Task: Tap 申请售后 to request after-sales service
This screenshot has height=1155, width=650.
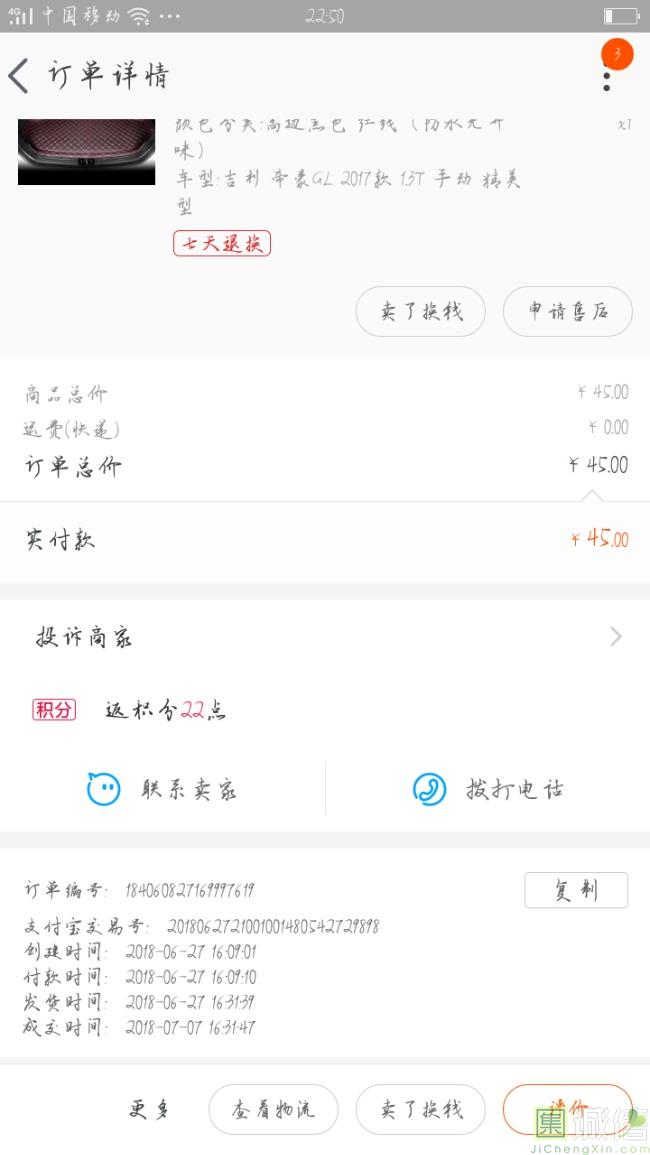Action: pos(568,311)
